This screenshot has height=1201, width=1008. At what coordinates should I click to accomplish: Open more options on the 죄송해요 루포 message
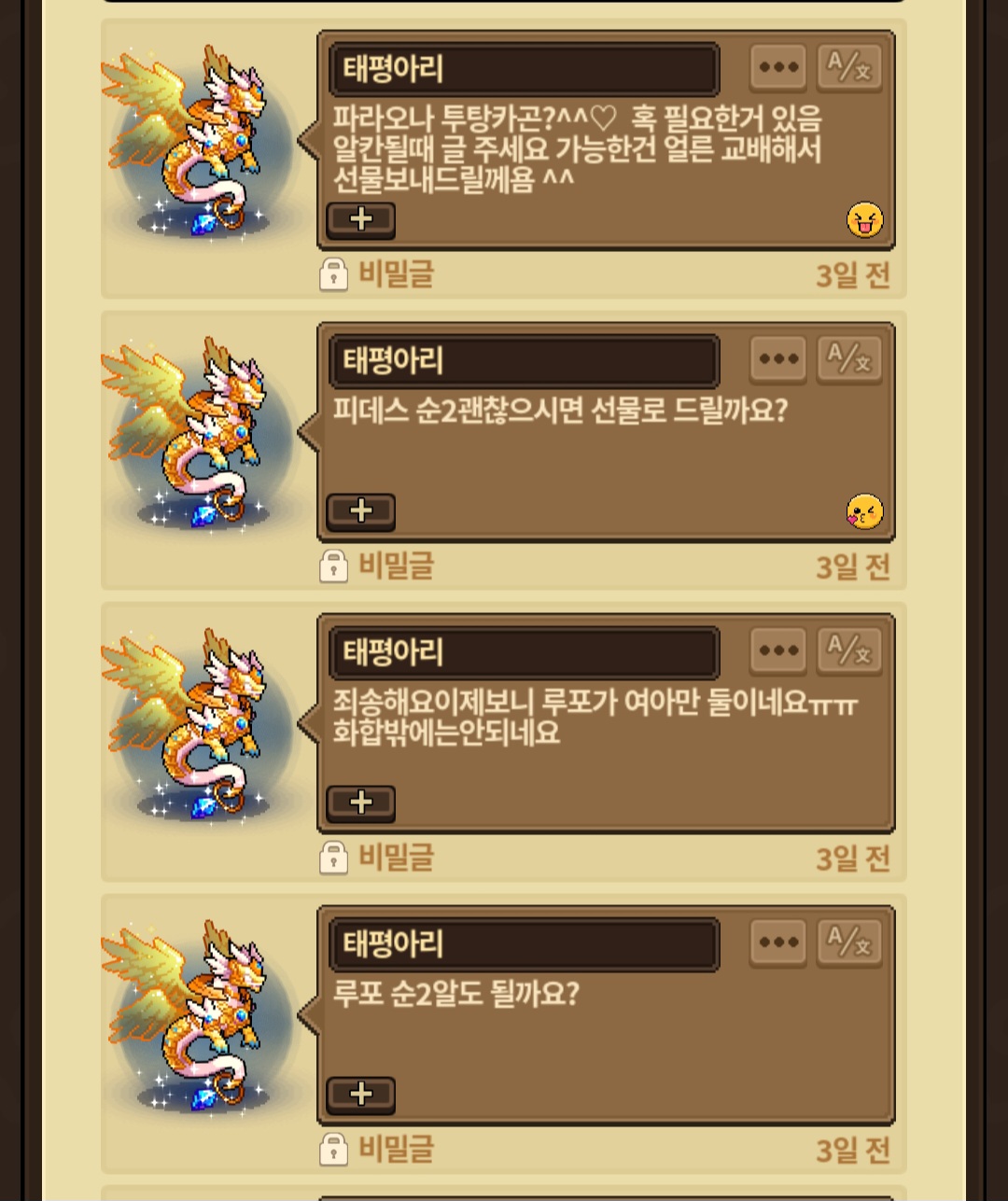777,651
